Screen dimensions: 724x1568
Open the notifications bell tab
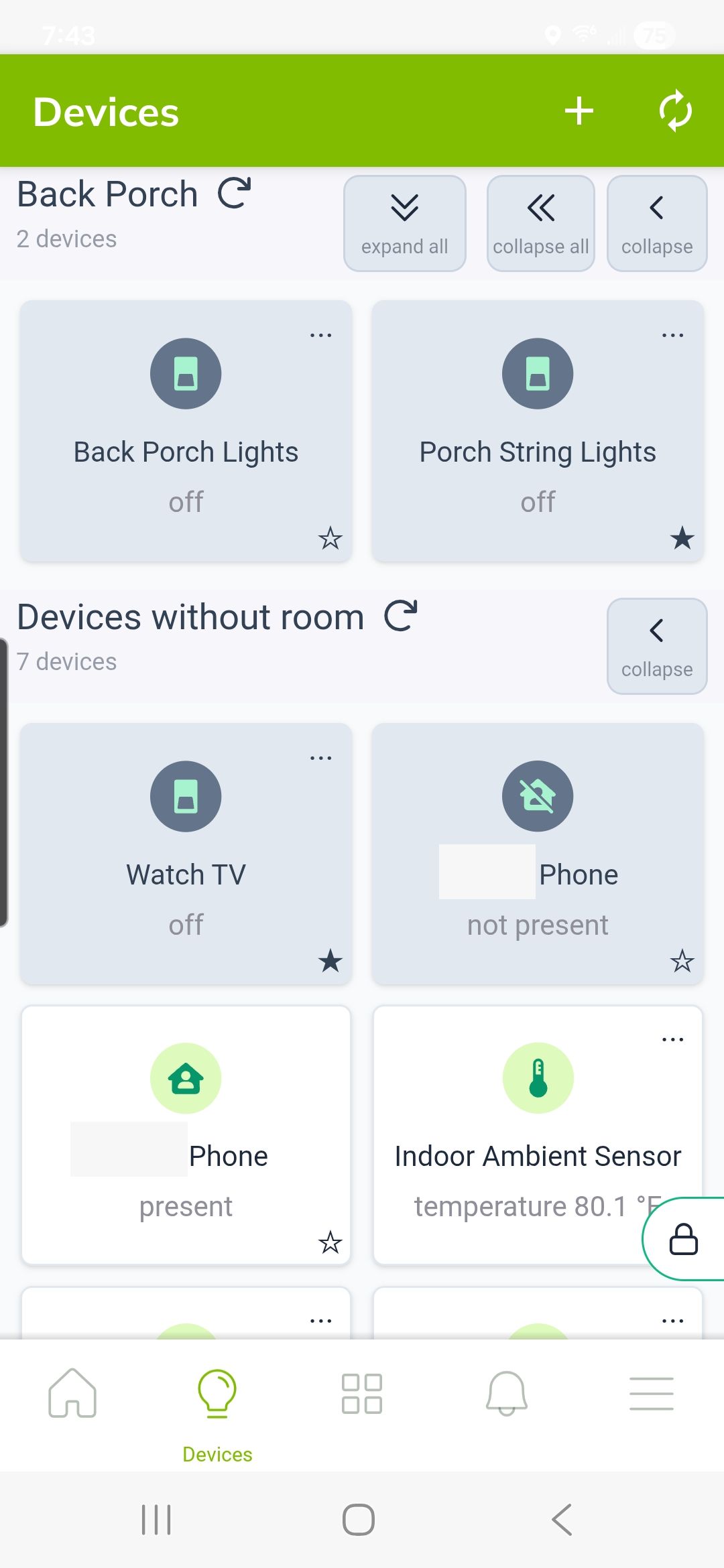pos(507,1394)
